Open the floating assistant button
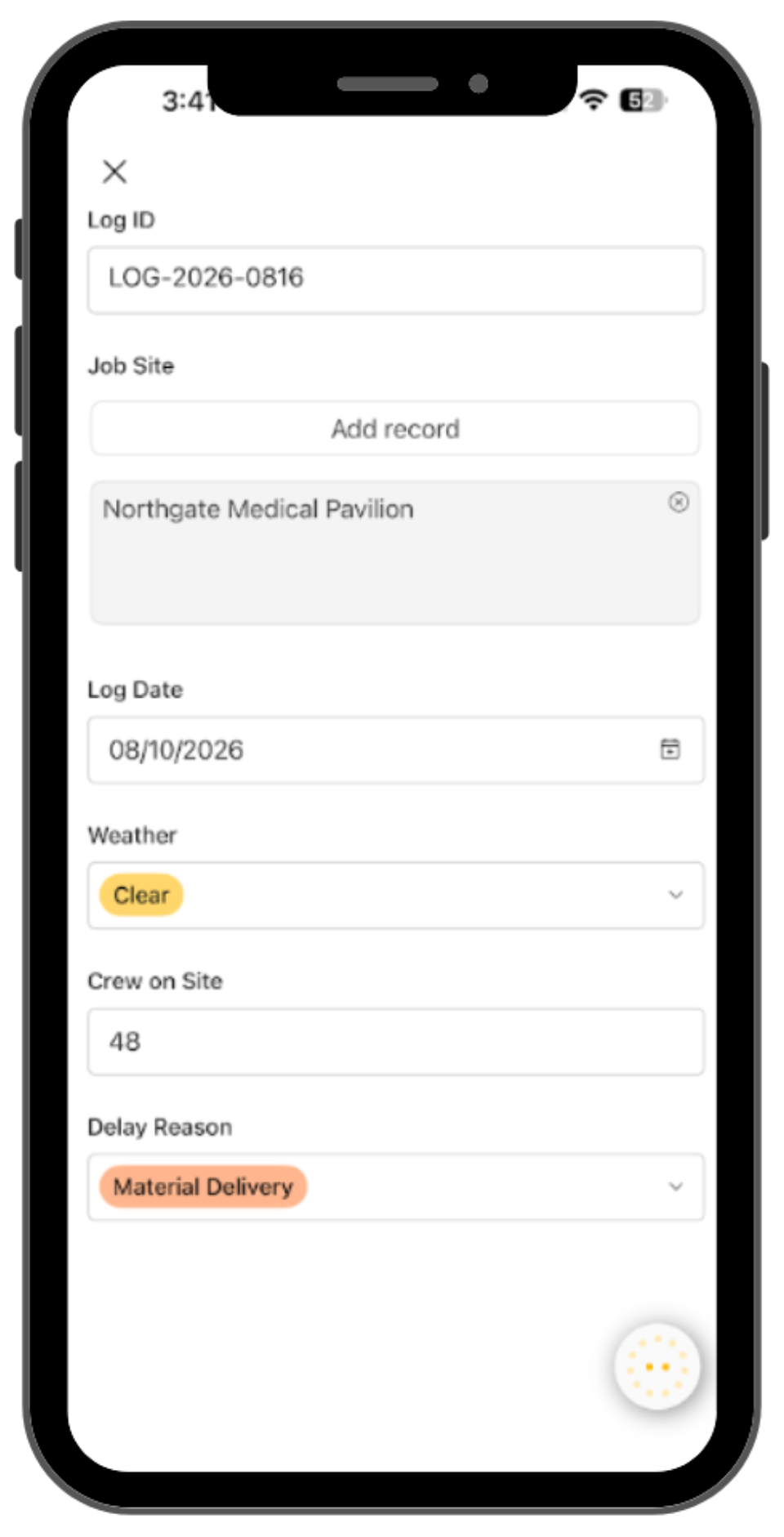Image resolution: width=784 pixels, height=1537 pixels. pyautogui.click(x=657, y=1366)
